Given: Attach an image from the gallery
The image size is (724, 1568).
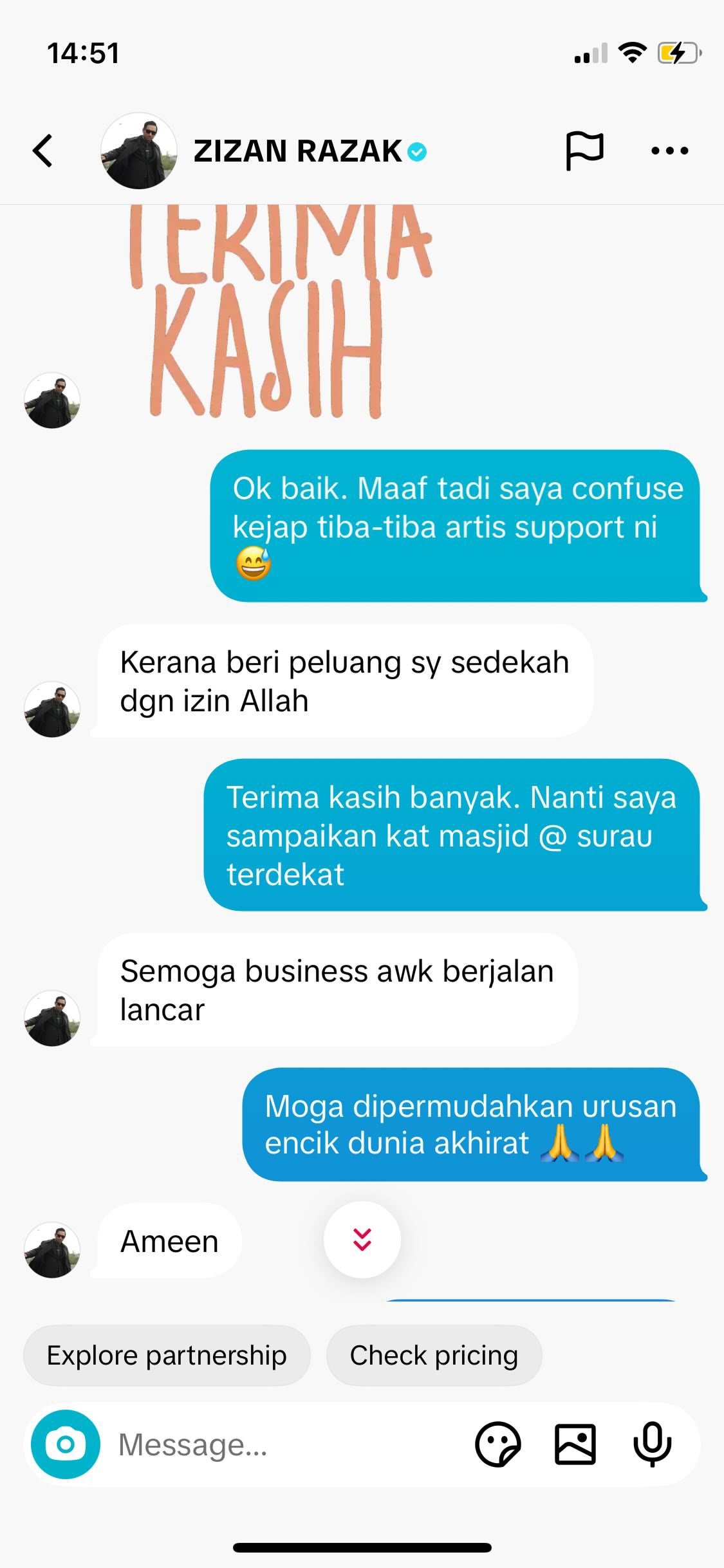Looking at the screenshot, I should pos(575,1444).
